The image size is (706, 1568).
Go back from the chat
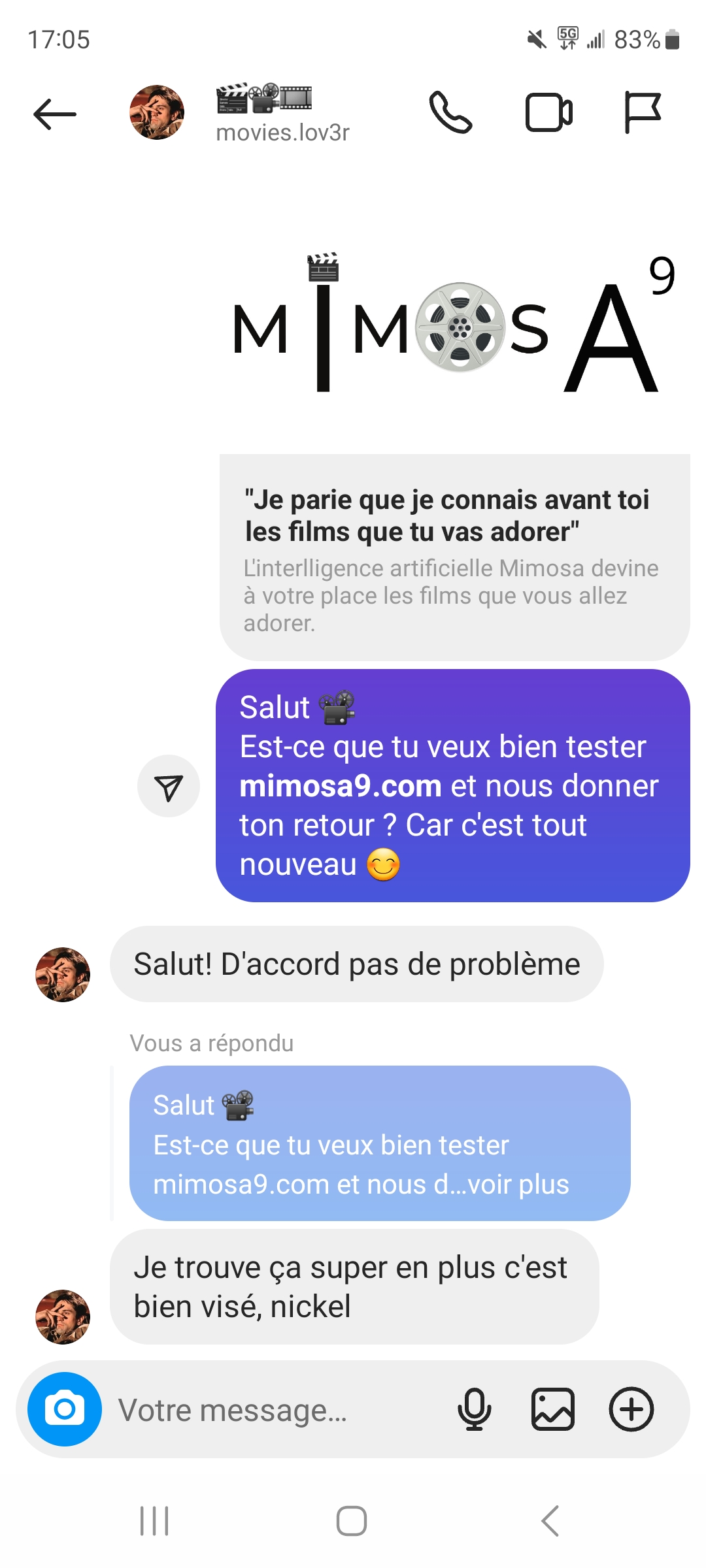tap(55, 114)
